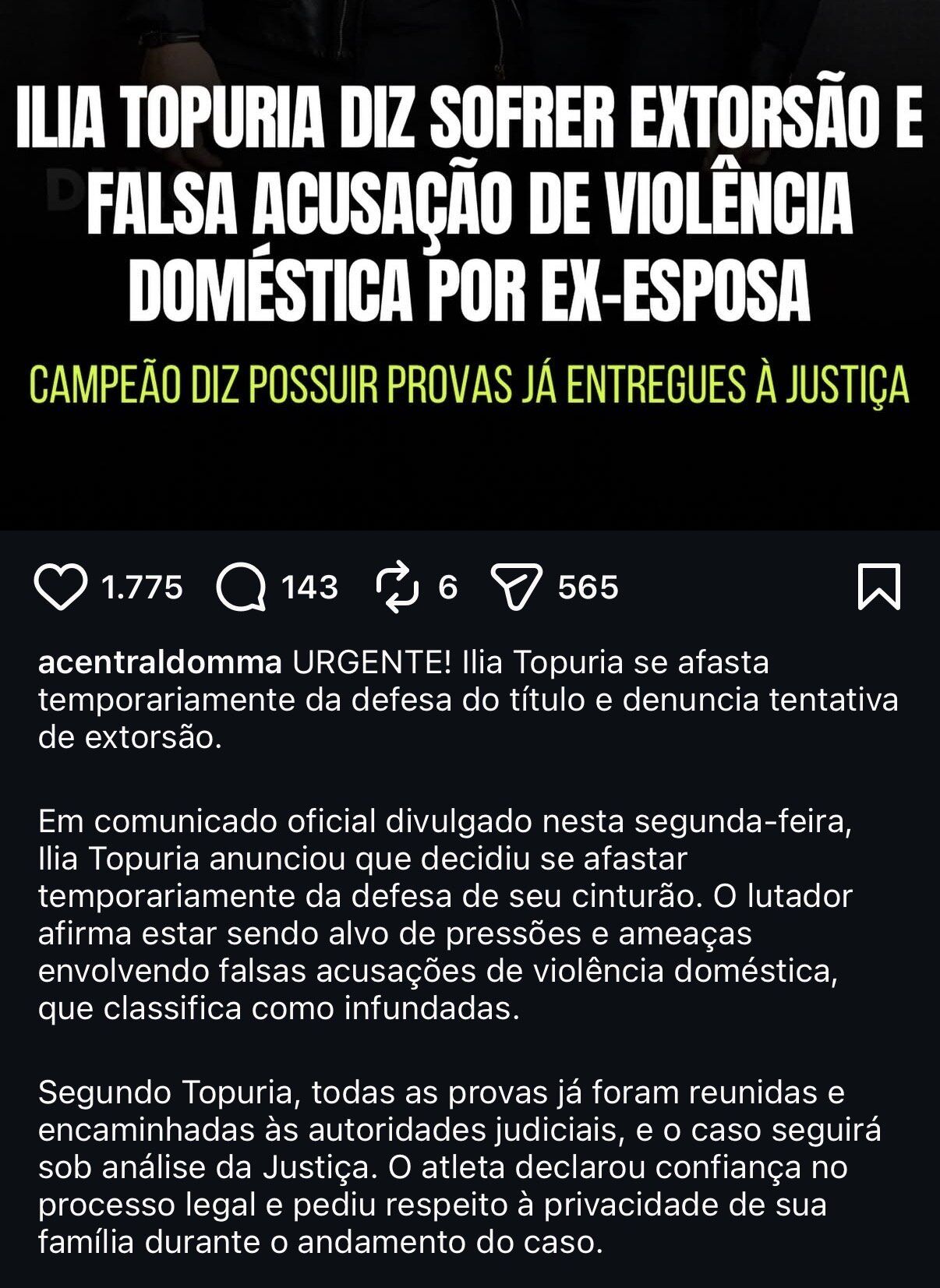The height and width of the screenshot is (1288, 940).
Task: Open the acentraldomma profile
Action: [x=160, y=663]
